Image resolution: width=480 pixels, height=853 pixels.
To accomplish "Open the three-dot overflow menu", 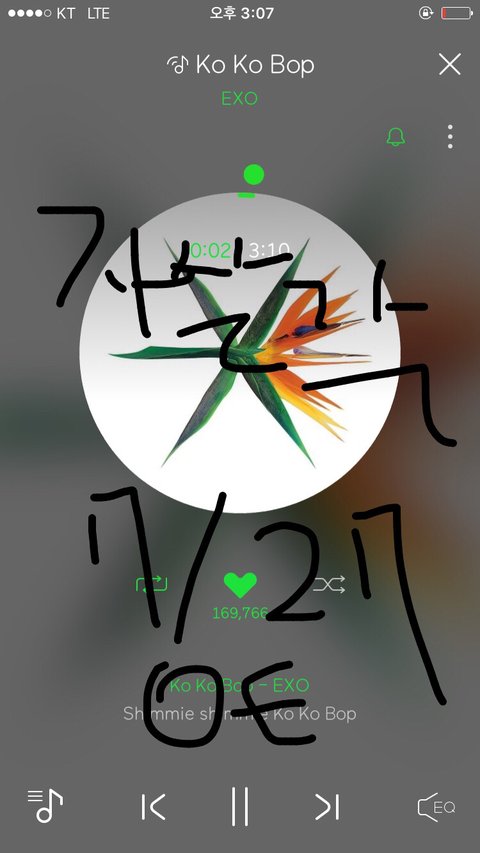I will (450, 137).
